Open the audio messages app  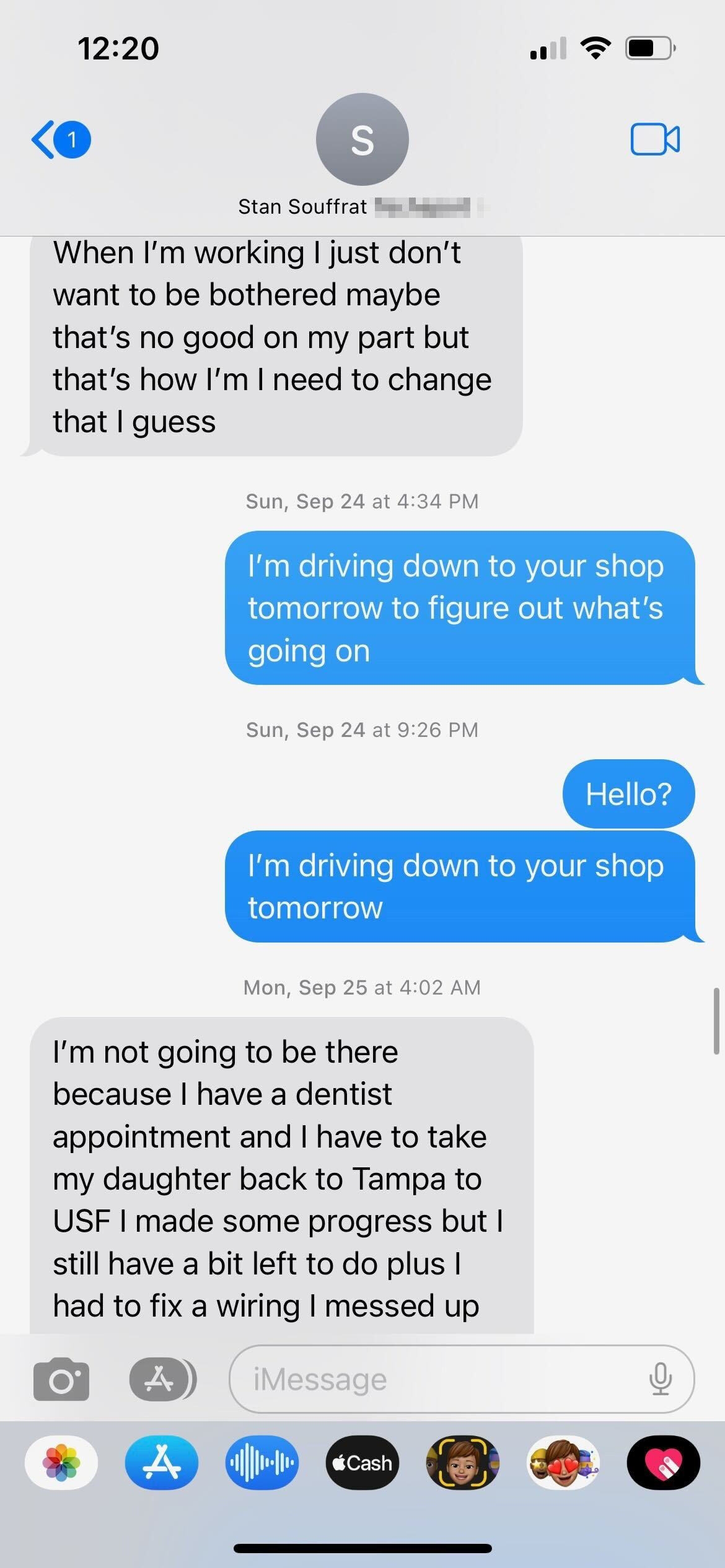click(x=262, y=1463)
